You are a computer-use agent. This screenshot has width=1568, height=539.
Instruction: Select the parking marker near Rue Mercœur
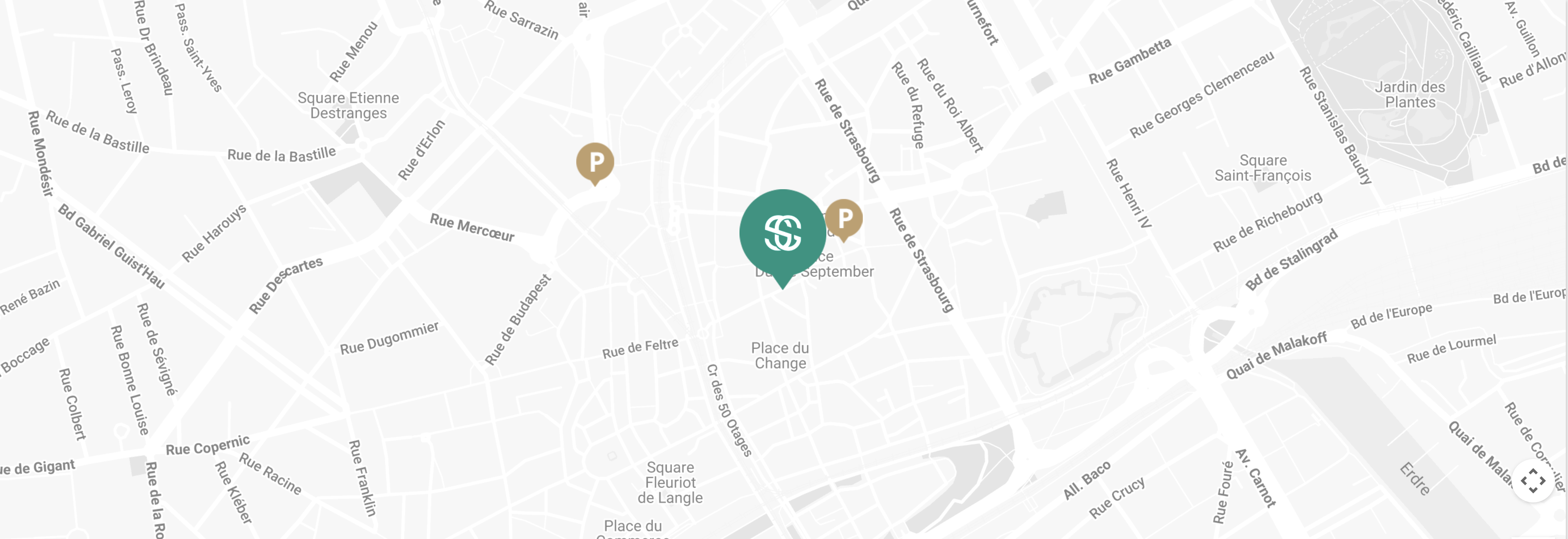pos(595,162)
